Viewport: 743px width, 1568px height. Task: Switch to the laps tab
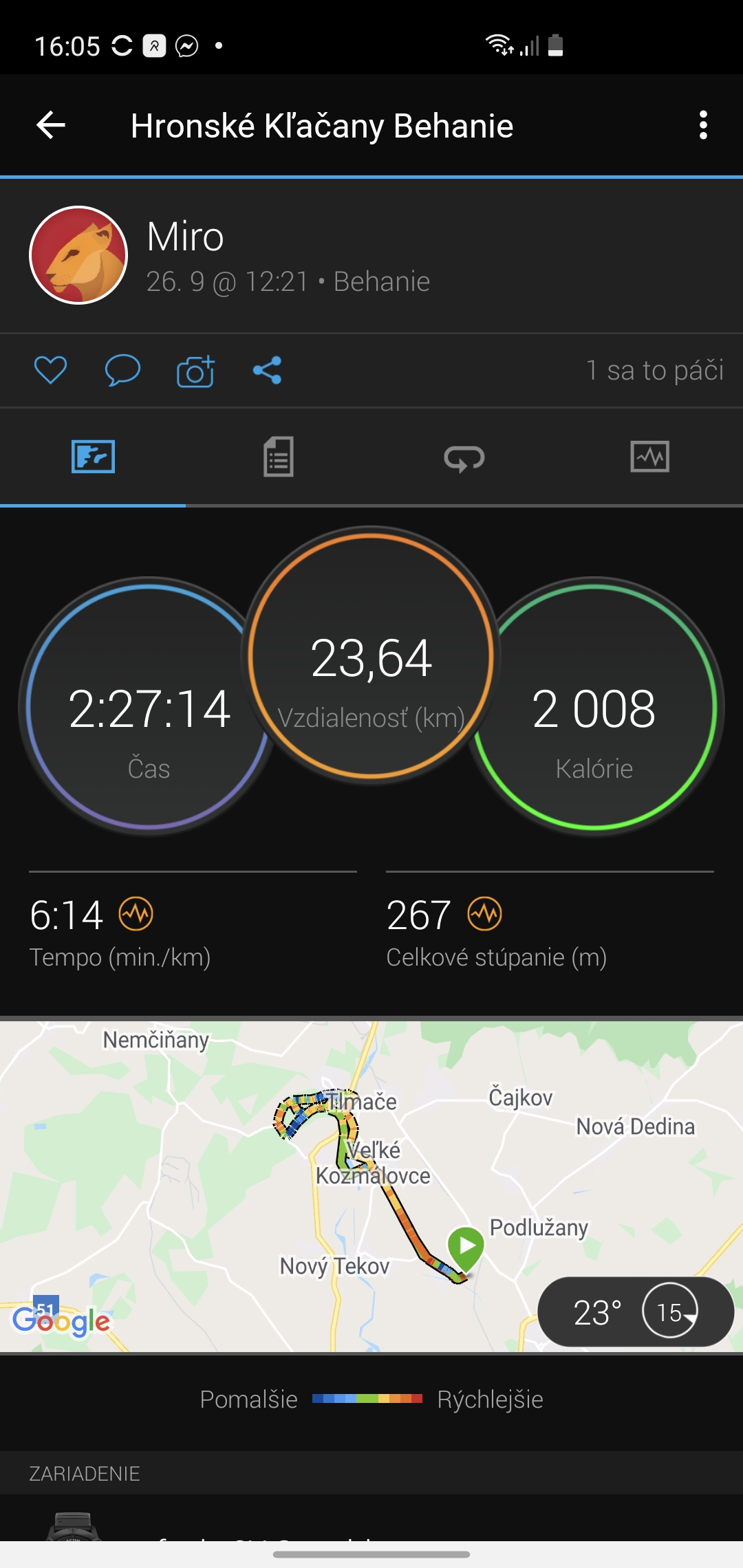tap(464, 457)
